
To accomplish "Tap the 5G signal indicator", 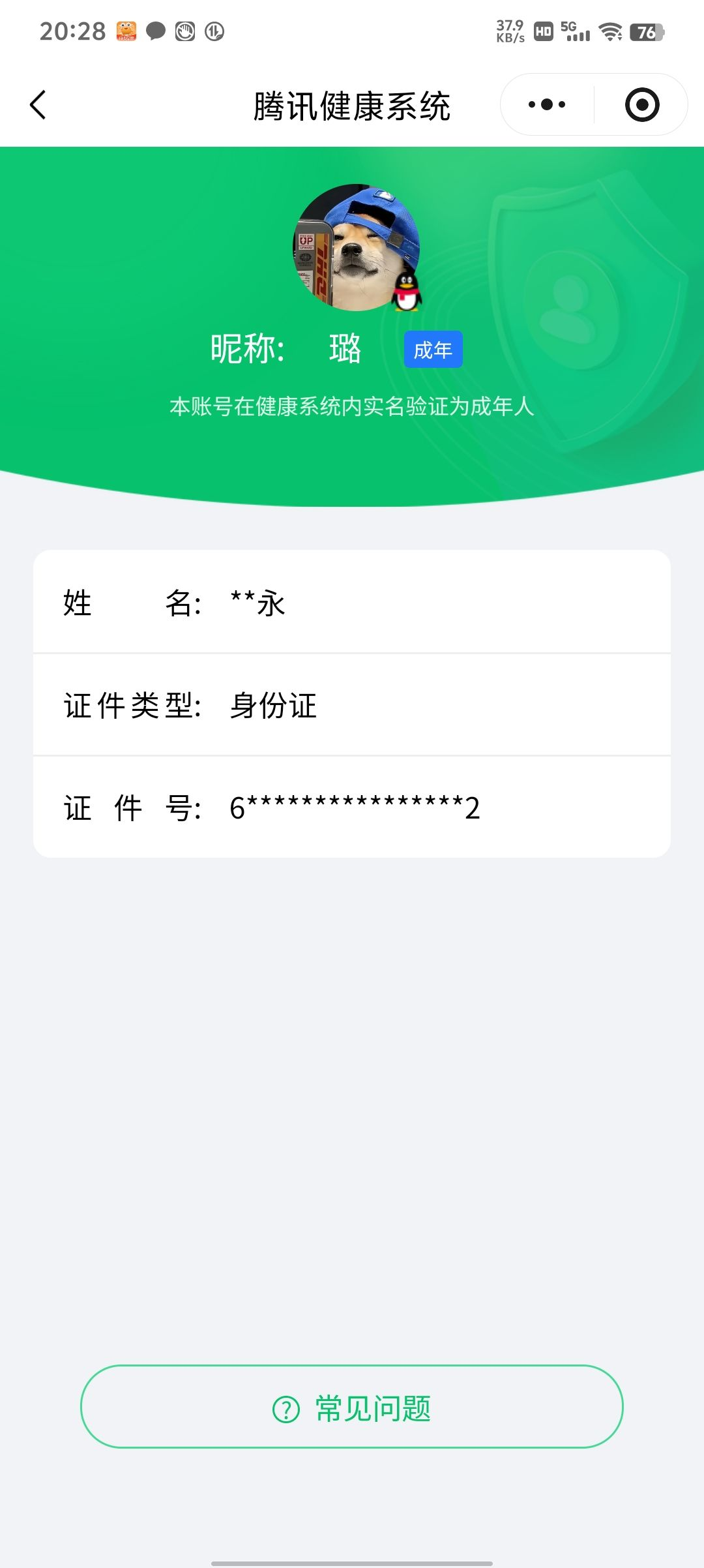I will click(x=576, y=32).
